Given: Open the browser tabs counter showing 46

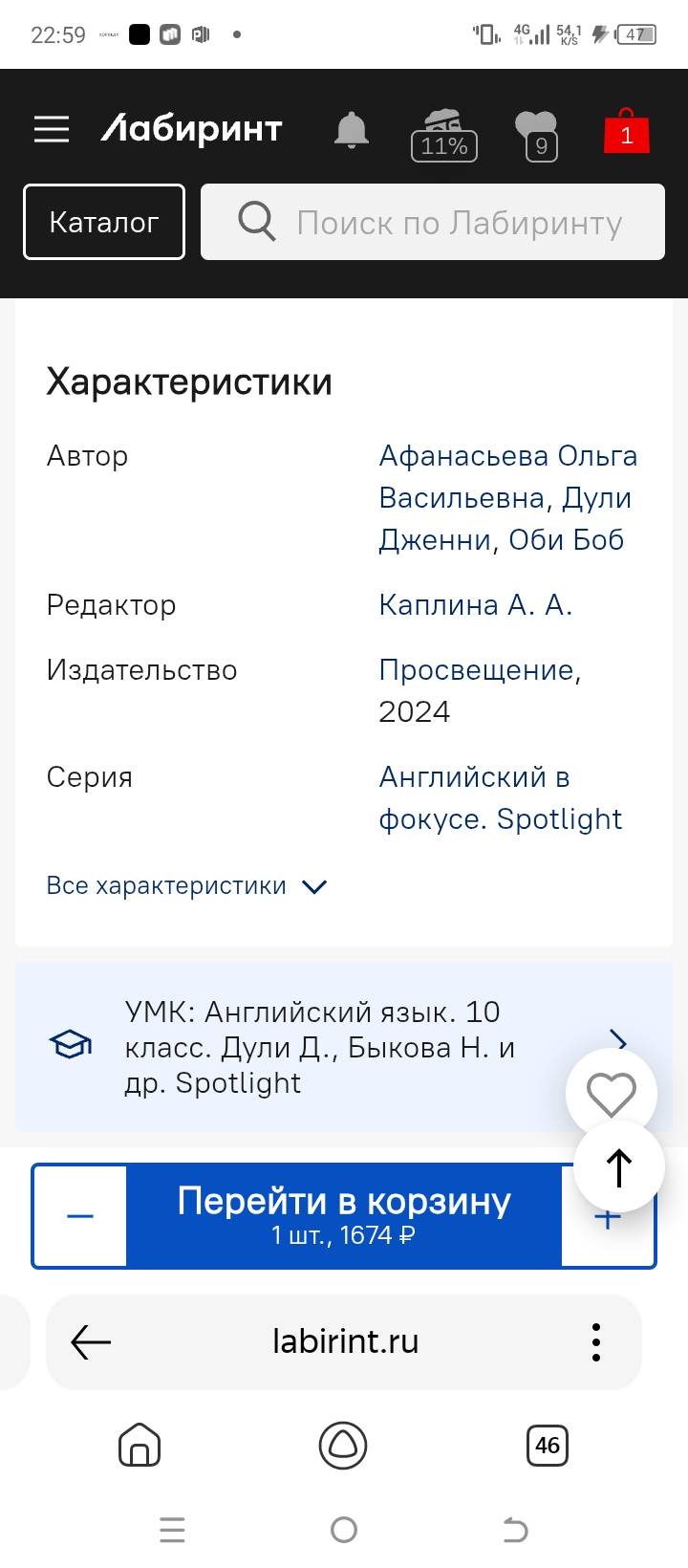Looking at the screenshot, I should tap(548, 1445).
